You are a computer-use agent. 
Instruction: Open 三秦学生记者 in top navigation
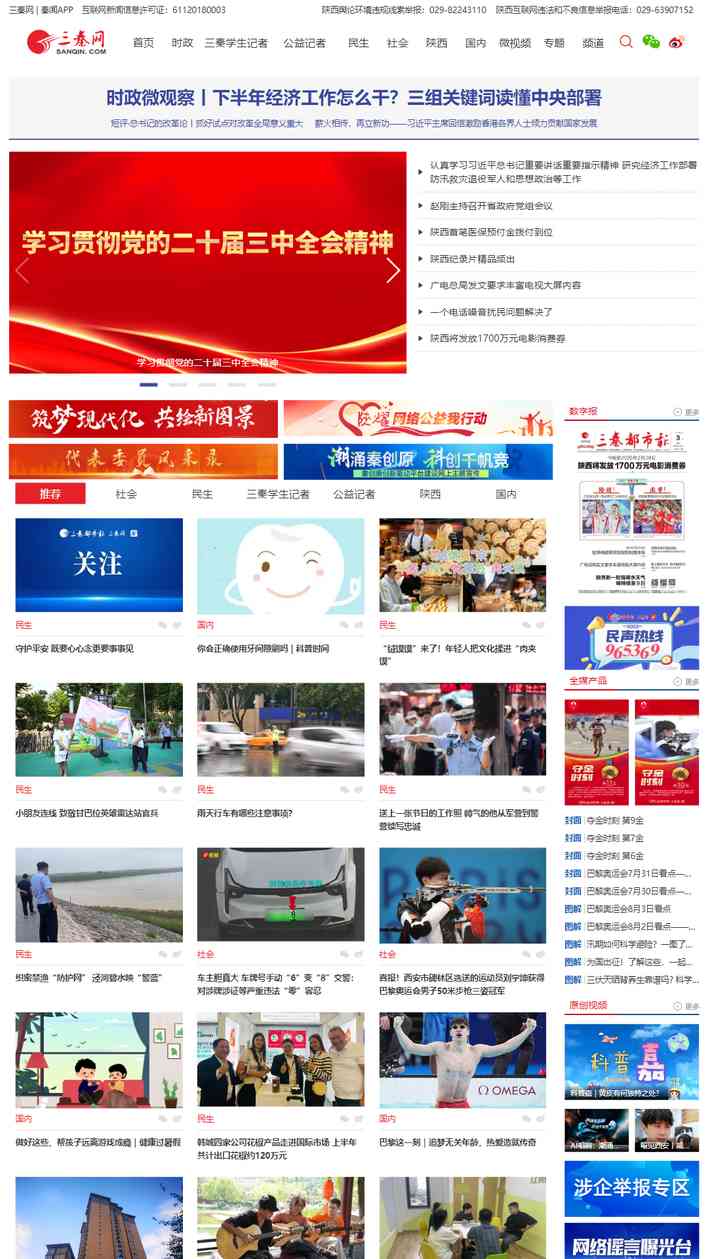236,43
